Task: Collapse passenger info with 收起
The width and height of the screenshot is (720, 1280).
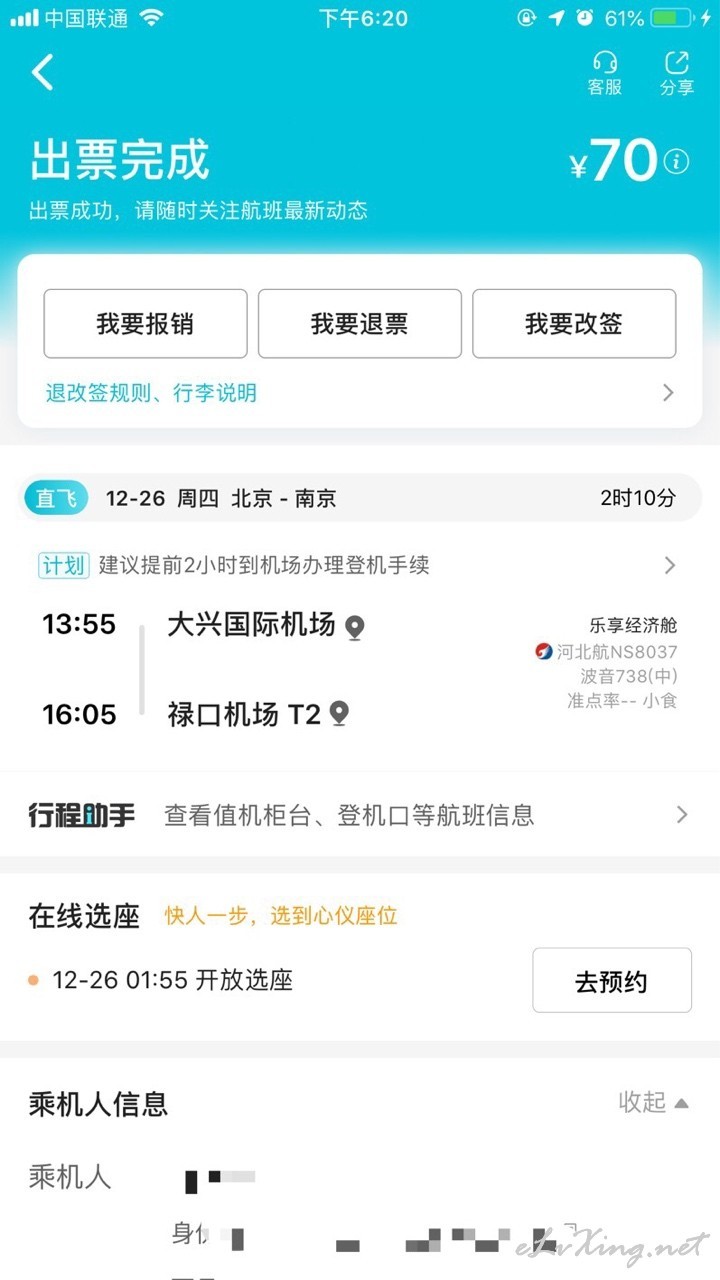Action: tap(654, 1102)
